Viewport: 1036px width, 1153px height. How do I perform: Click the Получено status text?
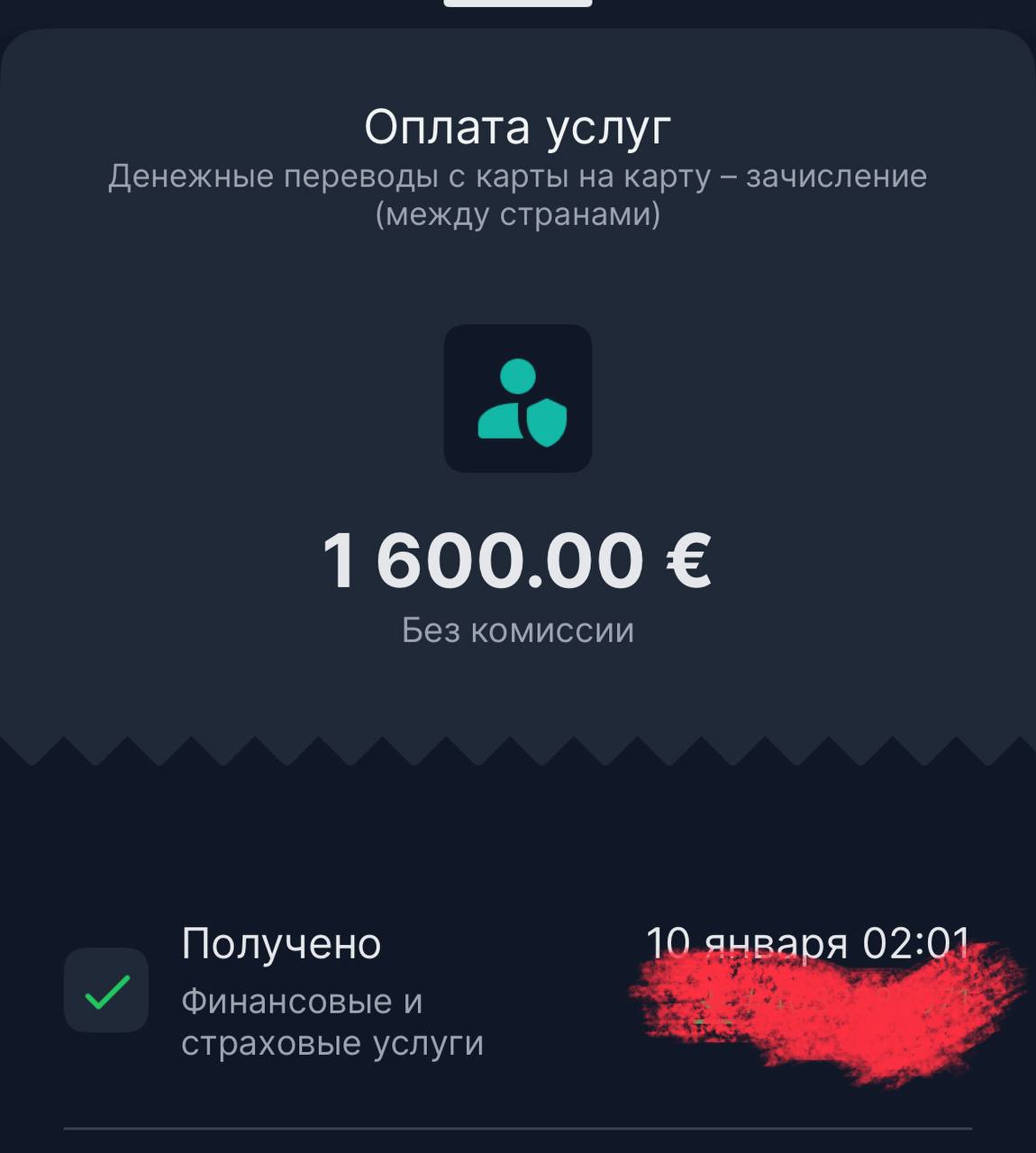click(281, 944)
